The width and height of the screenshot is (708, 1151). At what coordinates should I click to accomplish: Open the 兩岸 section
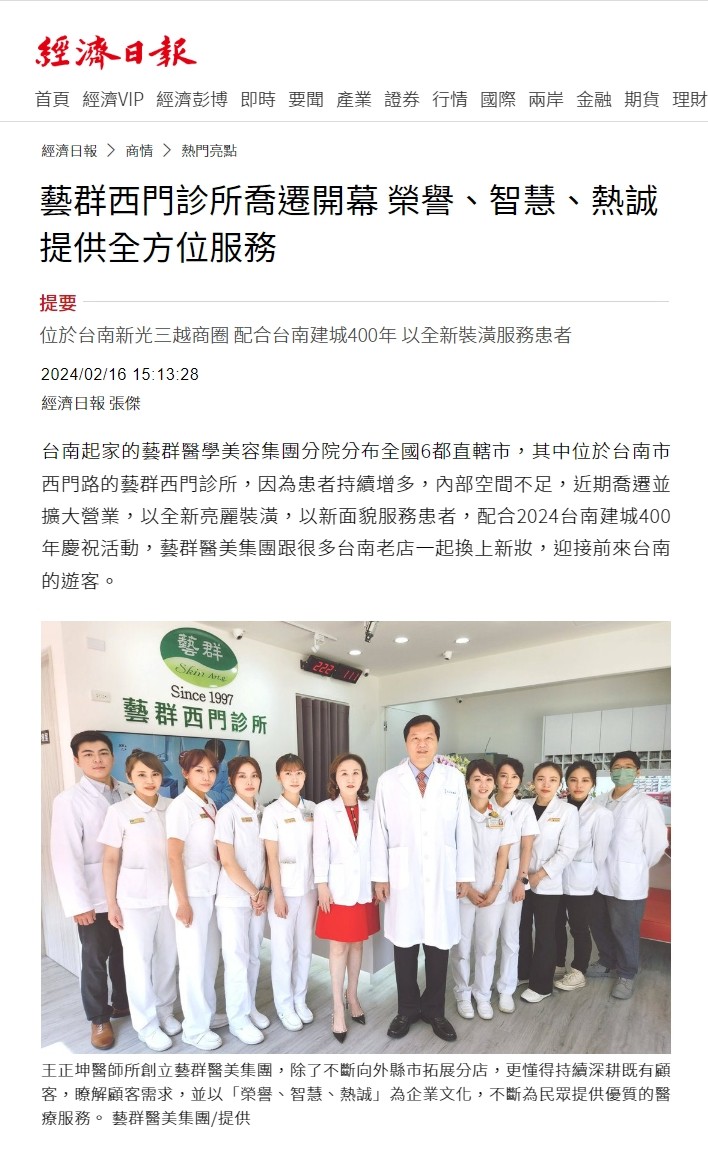coord(546,99)
